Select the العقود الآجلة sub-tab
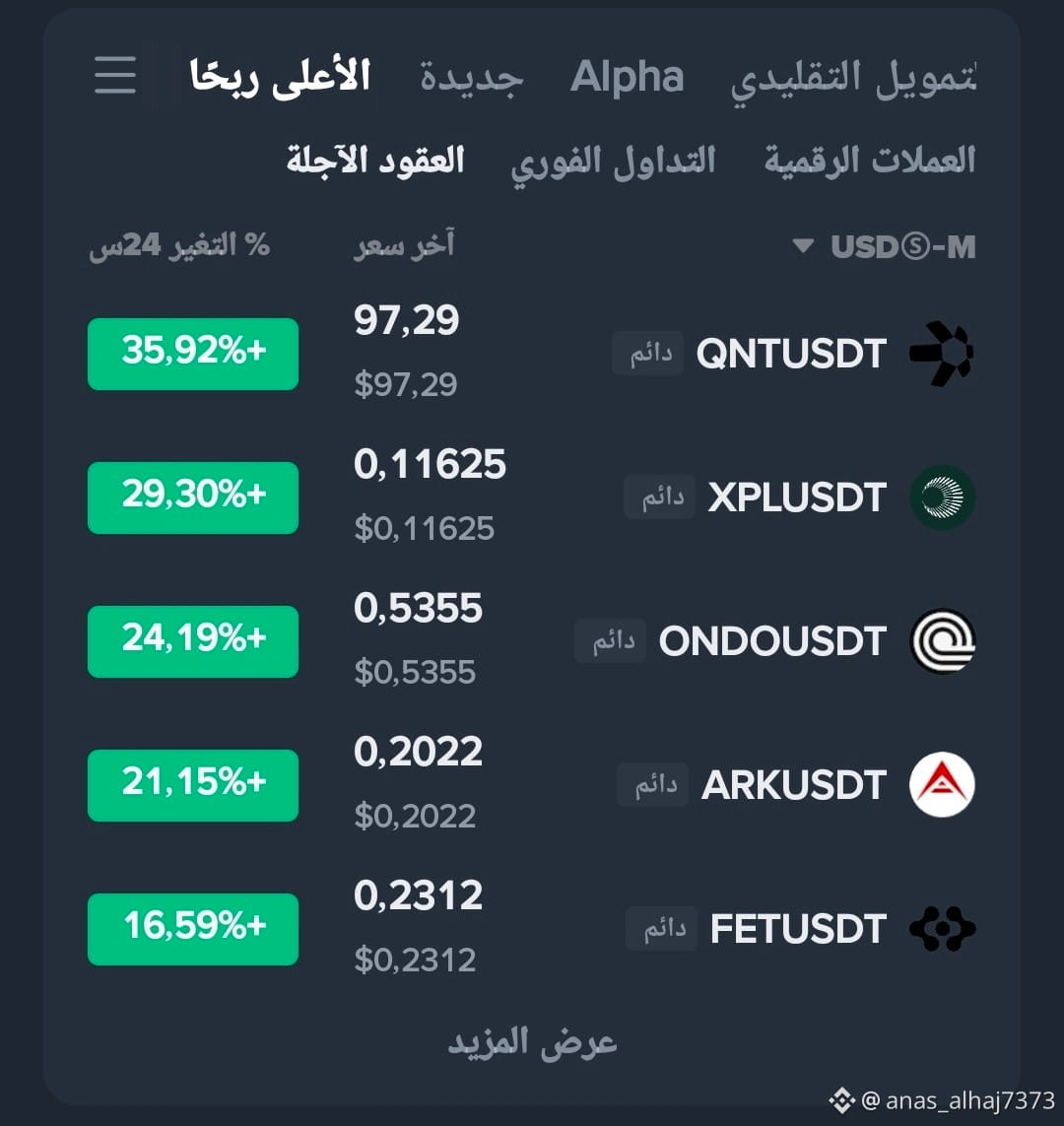 click(x=375, y=160)
